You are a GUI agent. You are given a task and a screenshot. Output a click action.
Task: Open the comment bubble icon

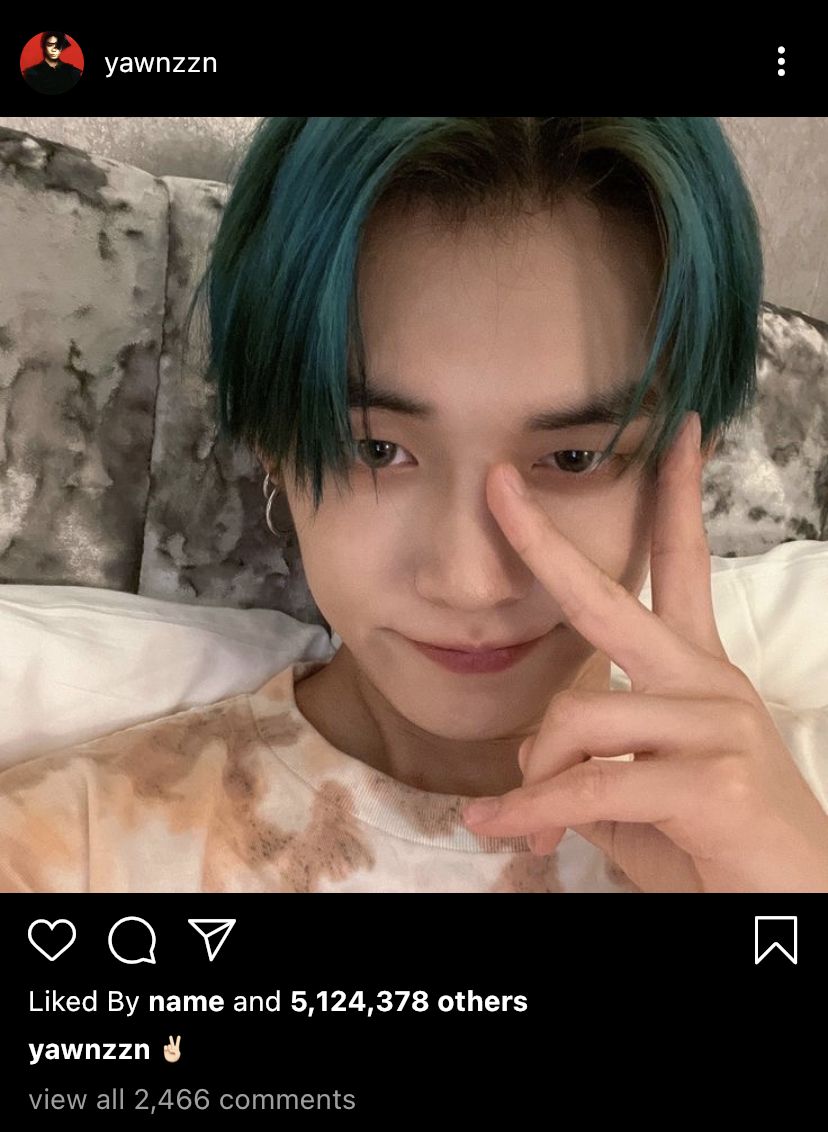pyautogui.click(x=132, y=940)
